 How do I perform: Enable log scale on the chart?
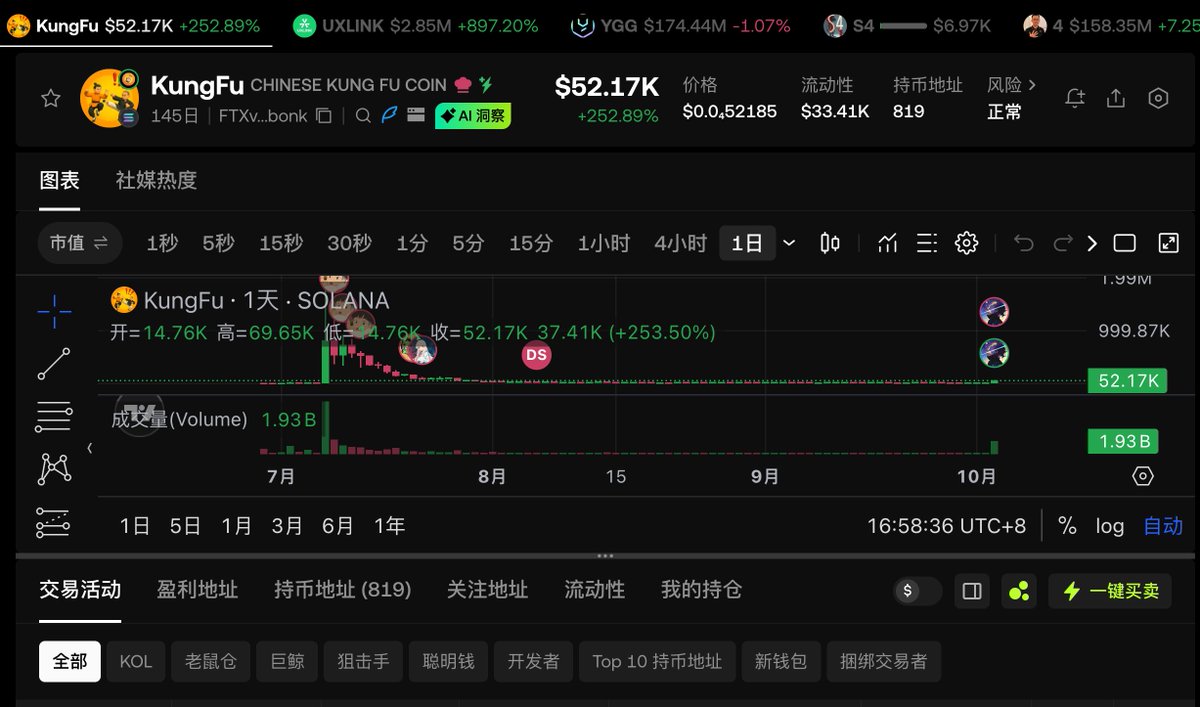pos(1109,526)
